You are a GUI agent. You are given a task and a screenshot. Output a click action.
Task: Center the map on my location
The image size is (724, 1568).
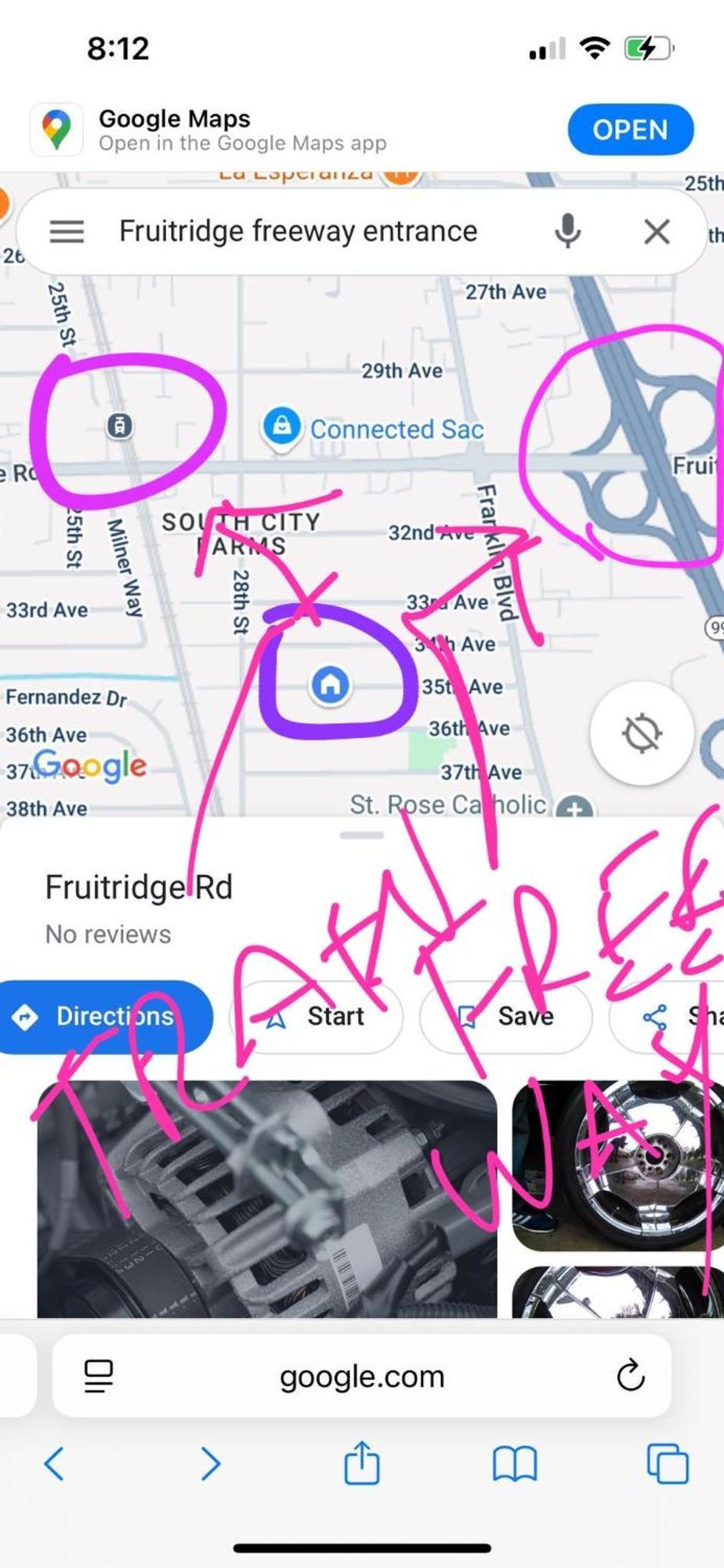pos(642,734)
